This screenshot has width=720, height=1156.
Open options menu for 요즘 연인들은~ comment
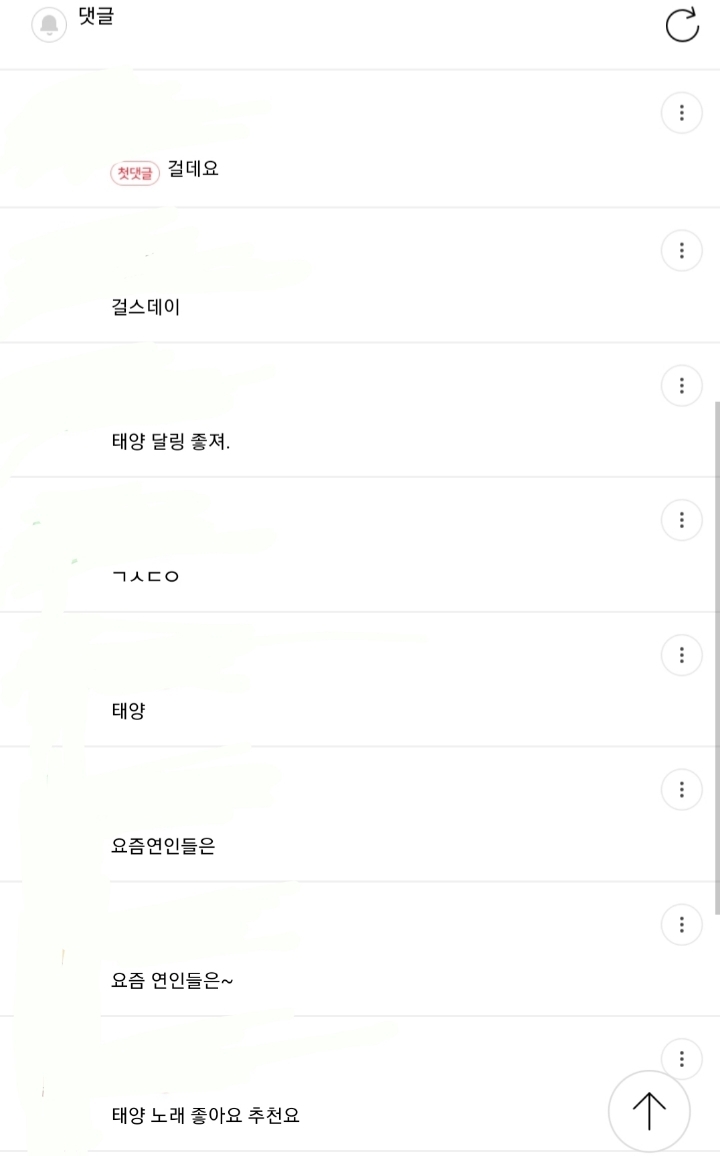click(682, 924)
